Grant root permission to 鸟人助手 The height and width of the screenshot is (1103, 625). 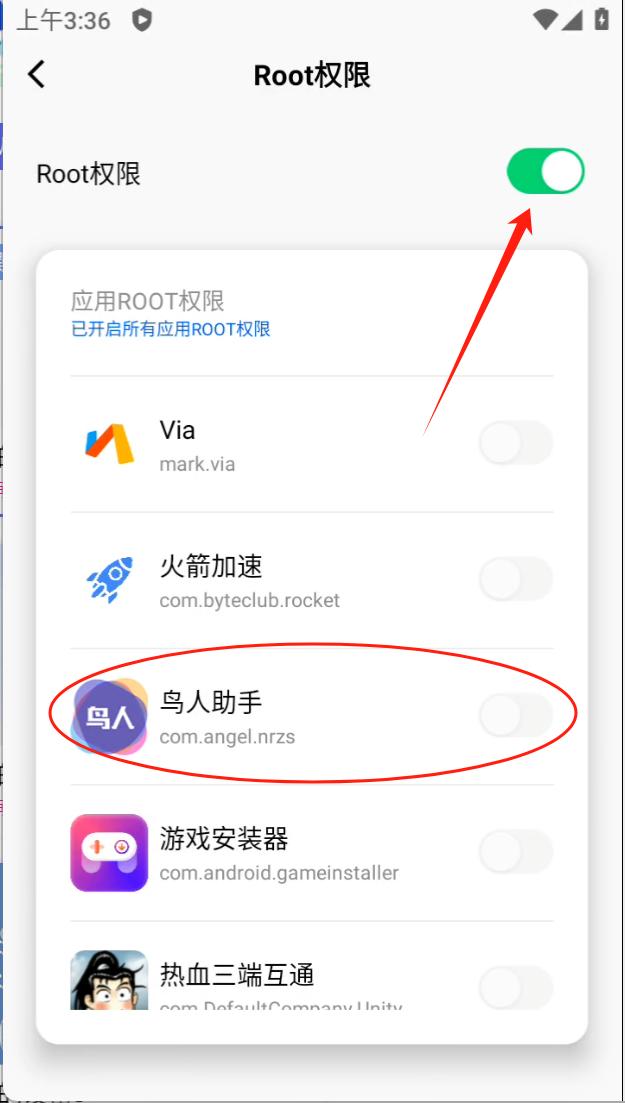[x=515, y=714]
